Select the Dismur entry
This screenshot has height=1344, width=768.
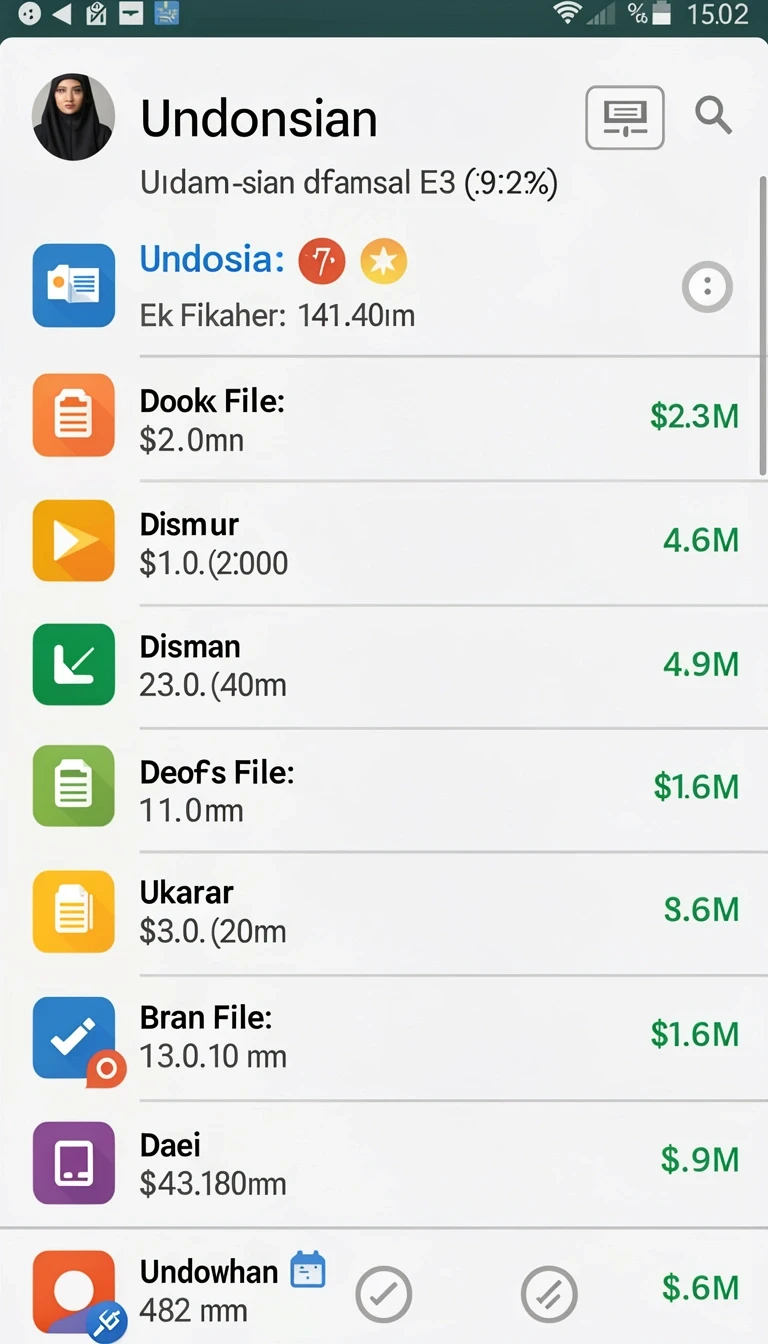coord(384,542)
